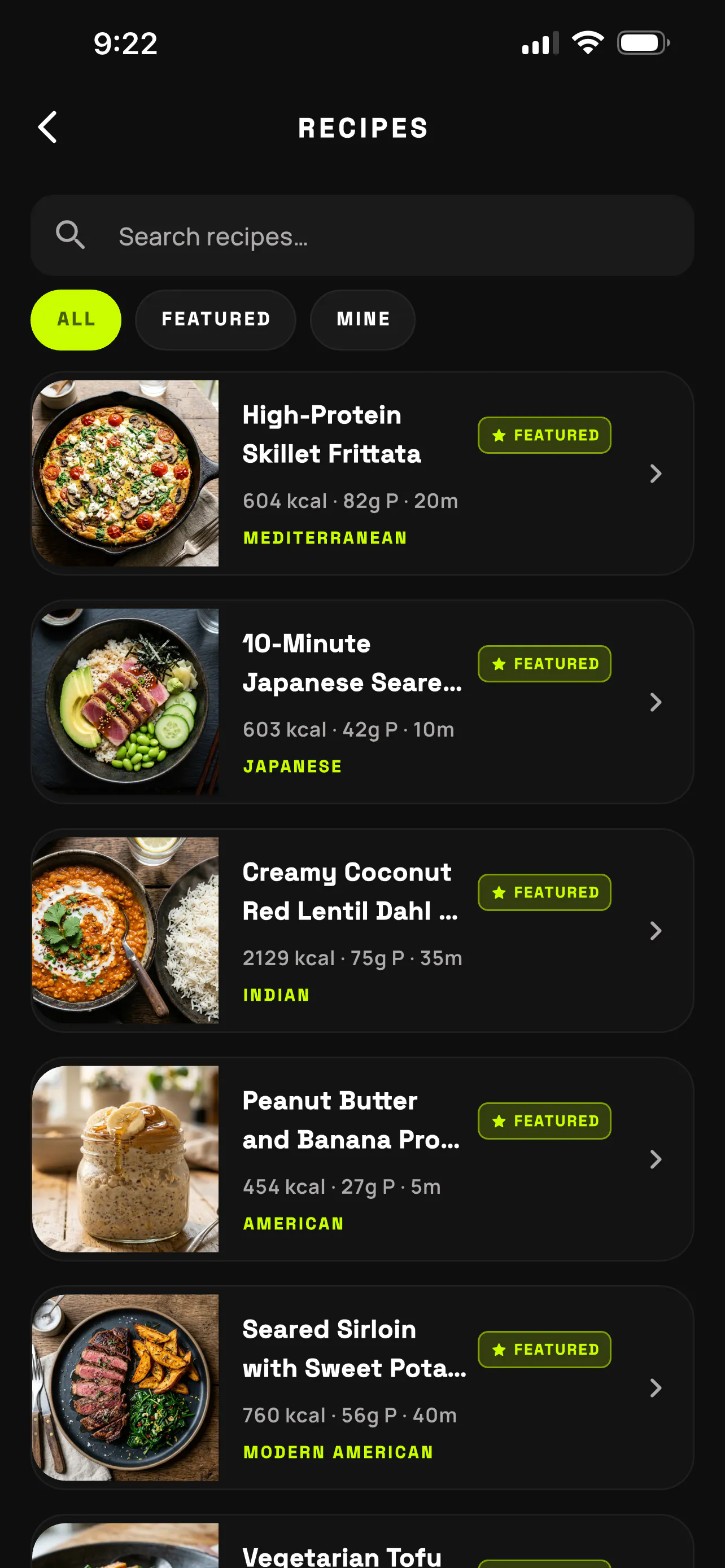Screen dimensions: 725x1568
Task: Switch to the Featured filter chip
Action: 216,319
